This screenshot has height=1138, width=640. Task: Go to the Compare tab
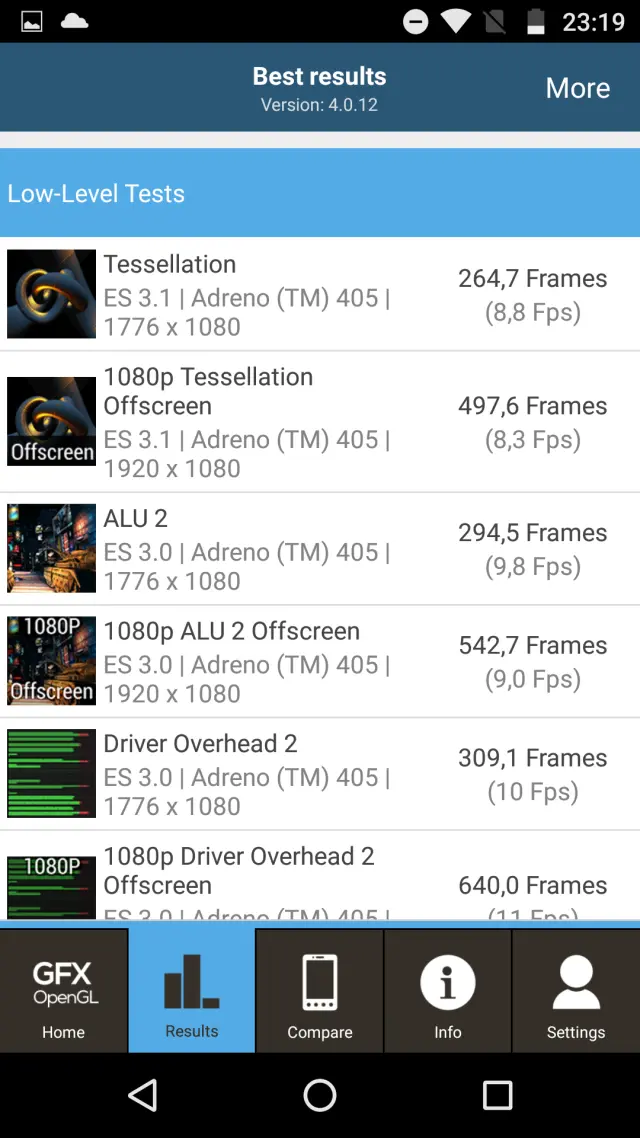pyautogui.click(x=320, y=990)
